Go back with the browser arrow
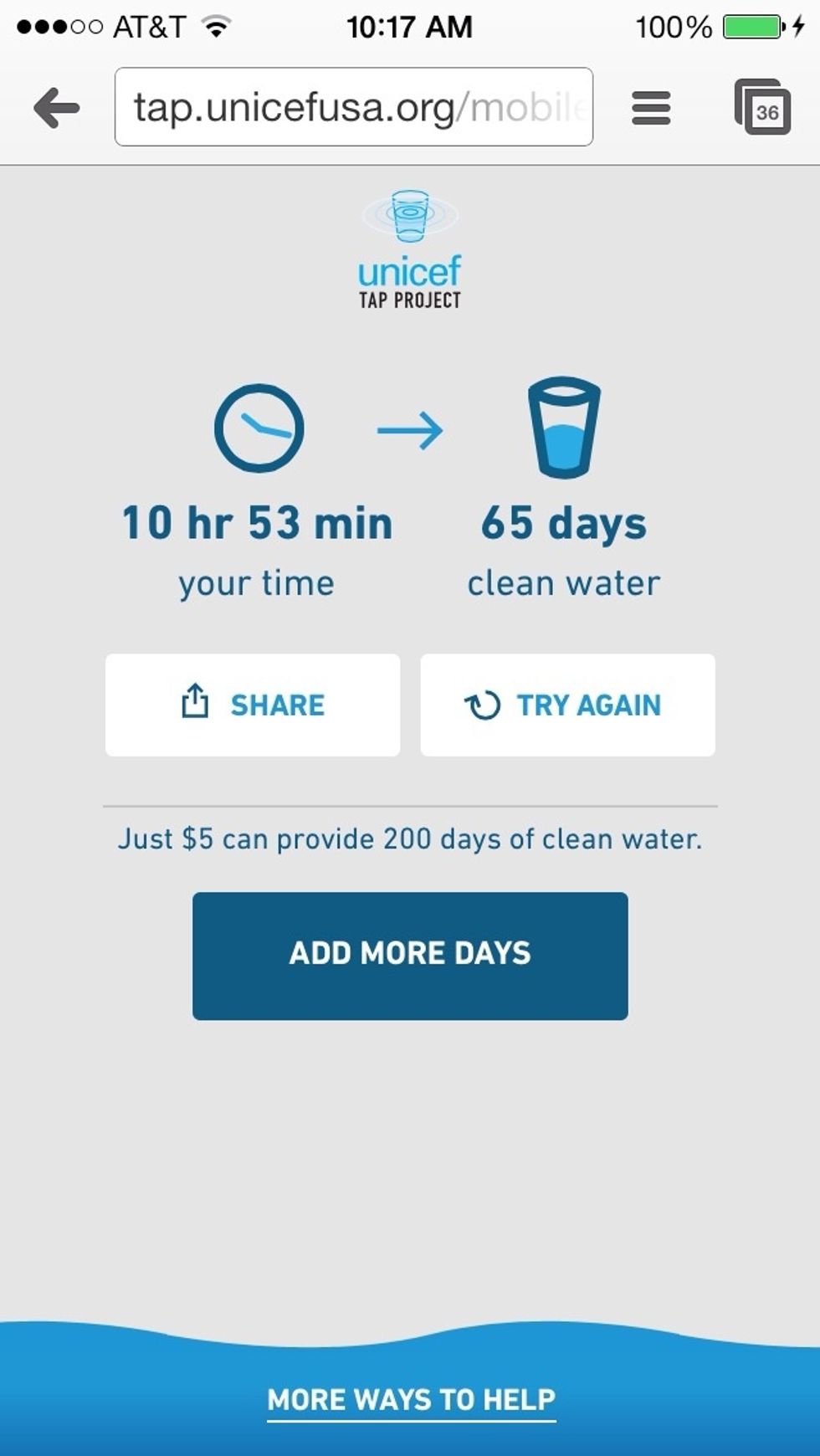820x1456 pixels. 56,108
